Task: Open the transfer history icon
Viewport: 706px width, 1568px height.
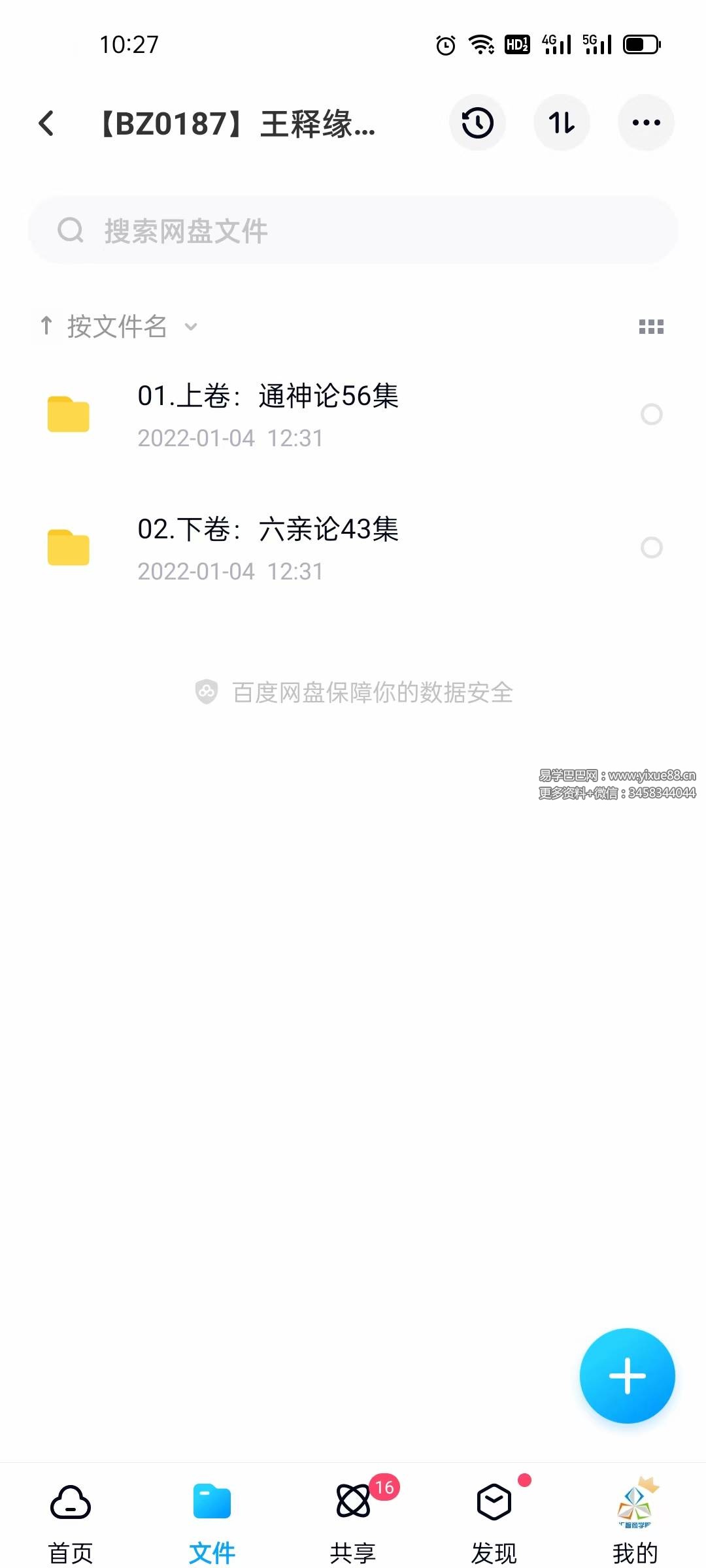Action: click(x=477, y=122)
